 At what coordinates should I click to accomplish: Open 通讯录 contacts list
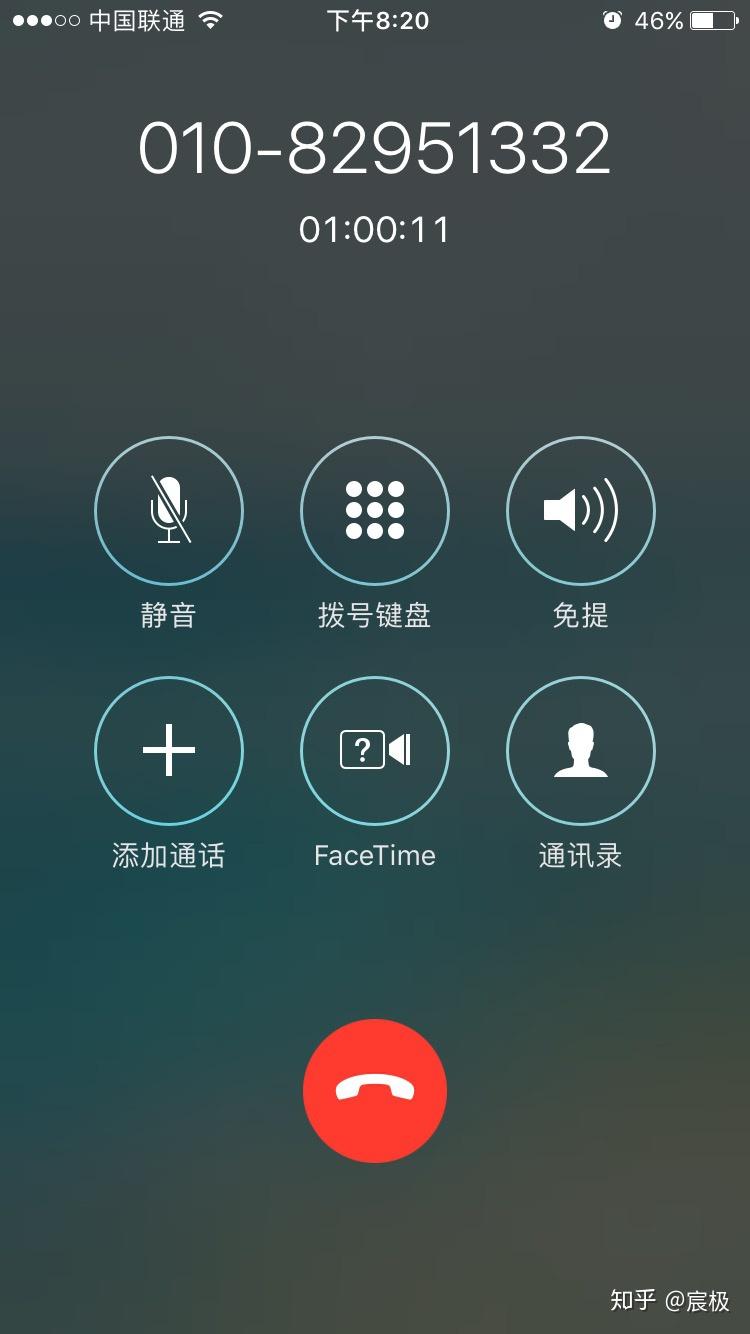pos(581,751)
